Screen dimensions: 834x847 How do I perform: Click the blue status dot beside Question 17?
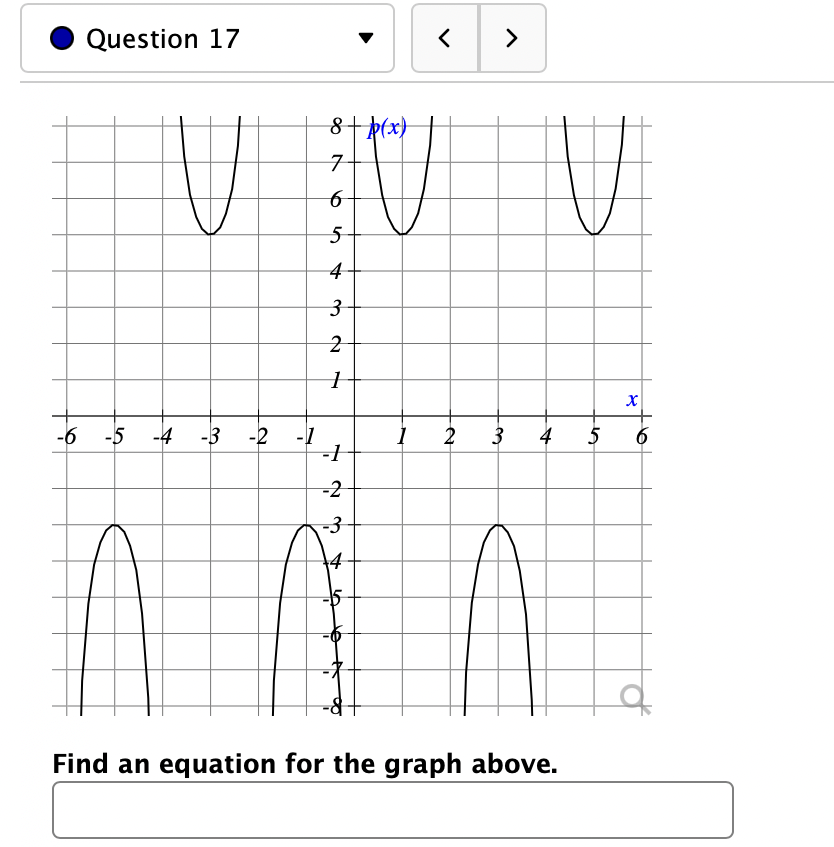(x=60, y=39)
